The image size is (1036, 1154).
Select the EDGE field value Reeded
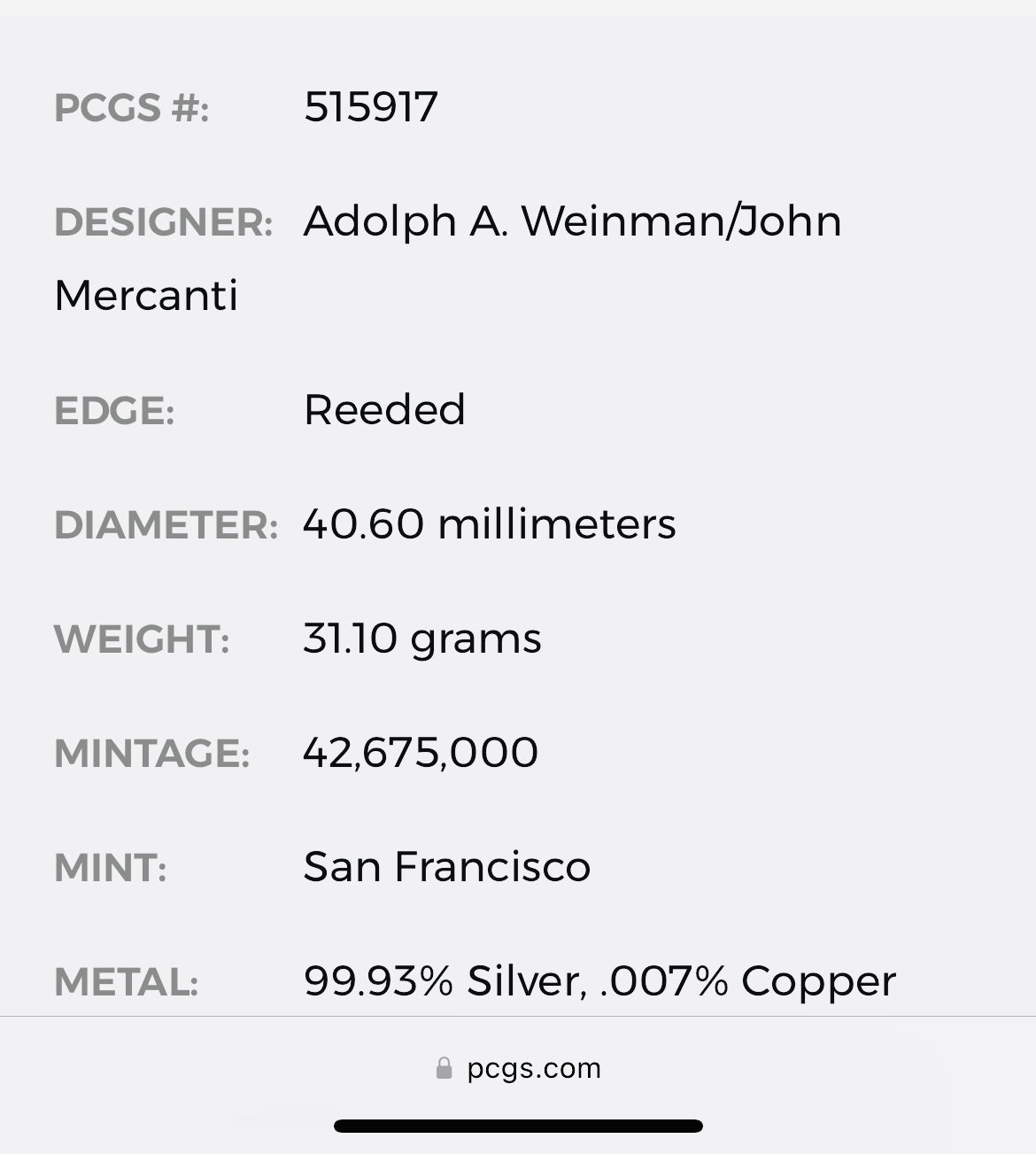click(383, 409)
